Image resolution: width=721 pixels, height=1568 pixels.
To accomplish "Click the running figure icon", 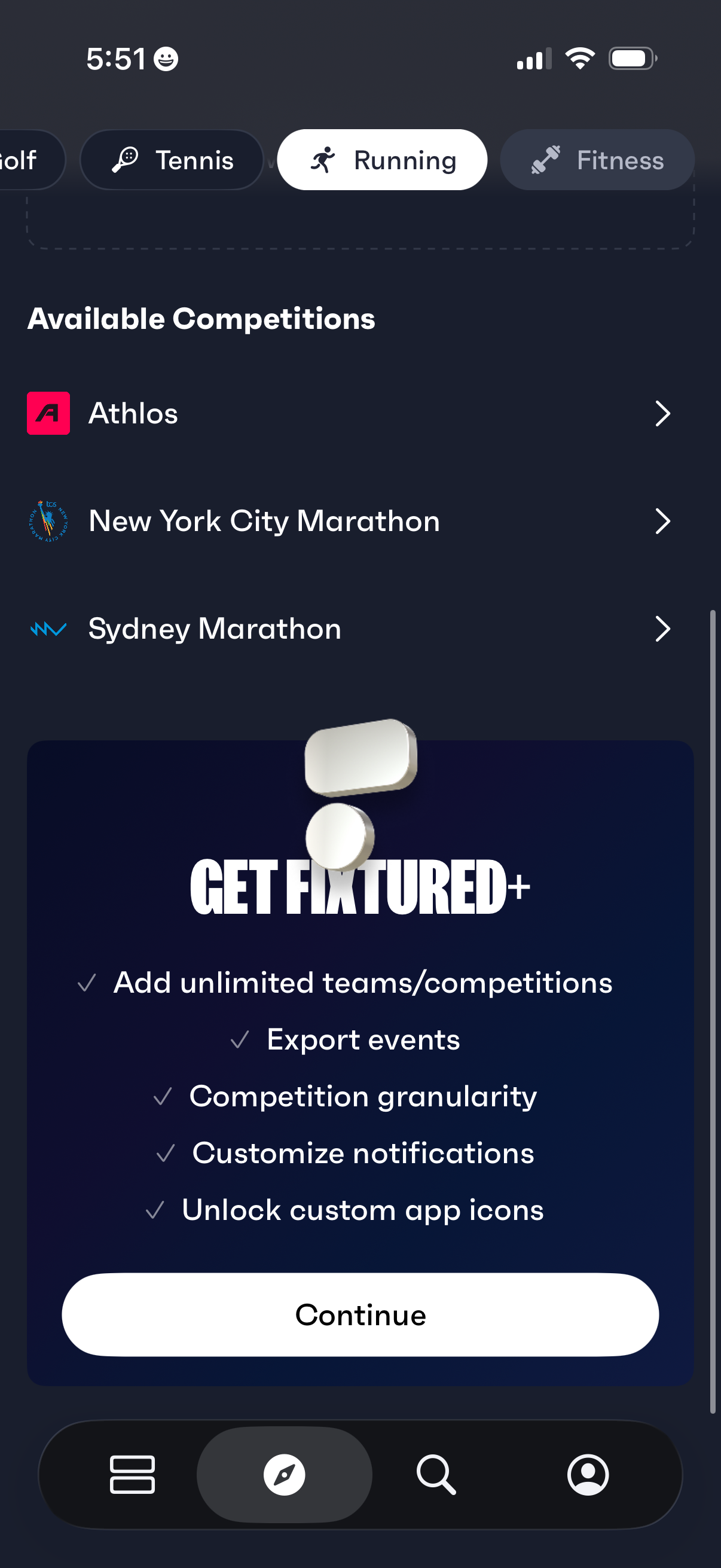I will tap(324, 160).
